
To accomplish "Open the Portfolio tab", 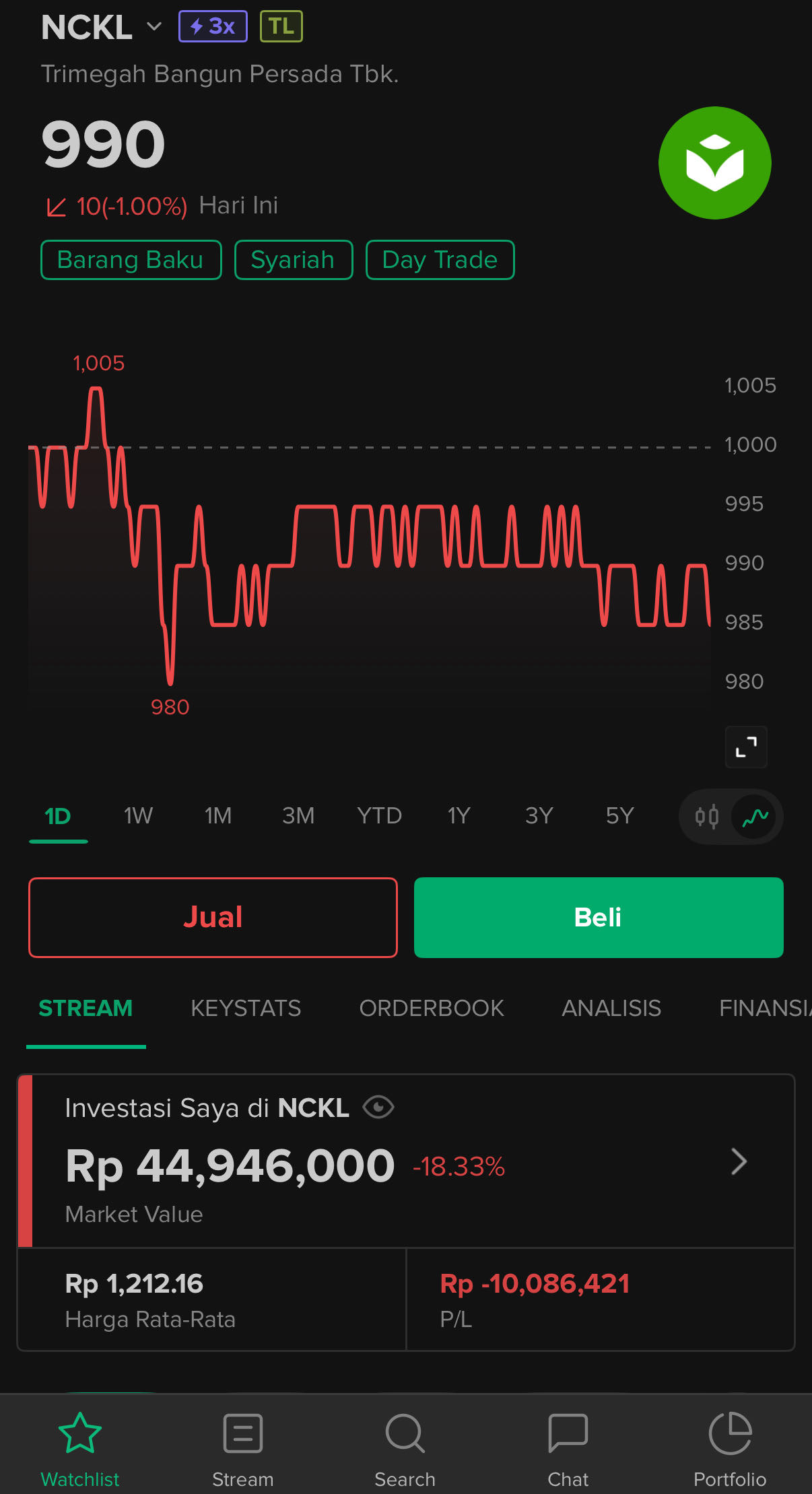I will click(x=730, y=1450).
